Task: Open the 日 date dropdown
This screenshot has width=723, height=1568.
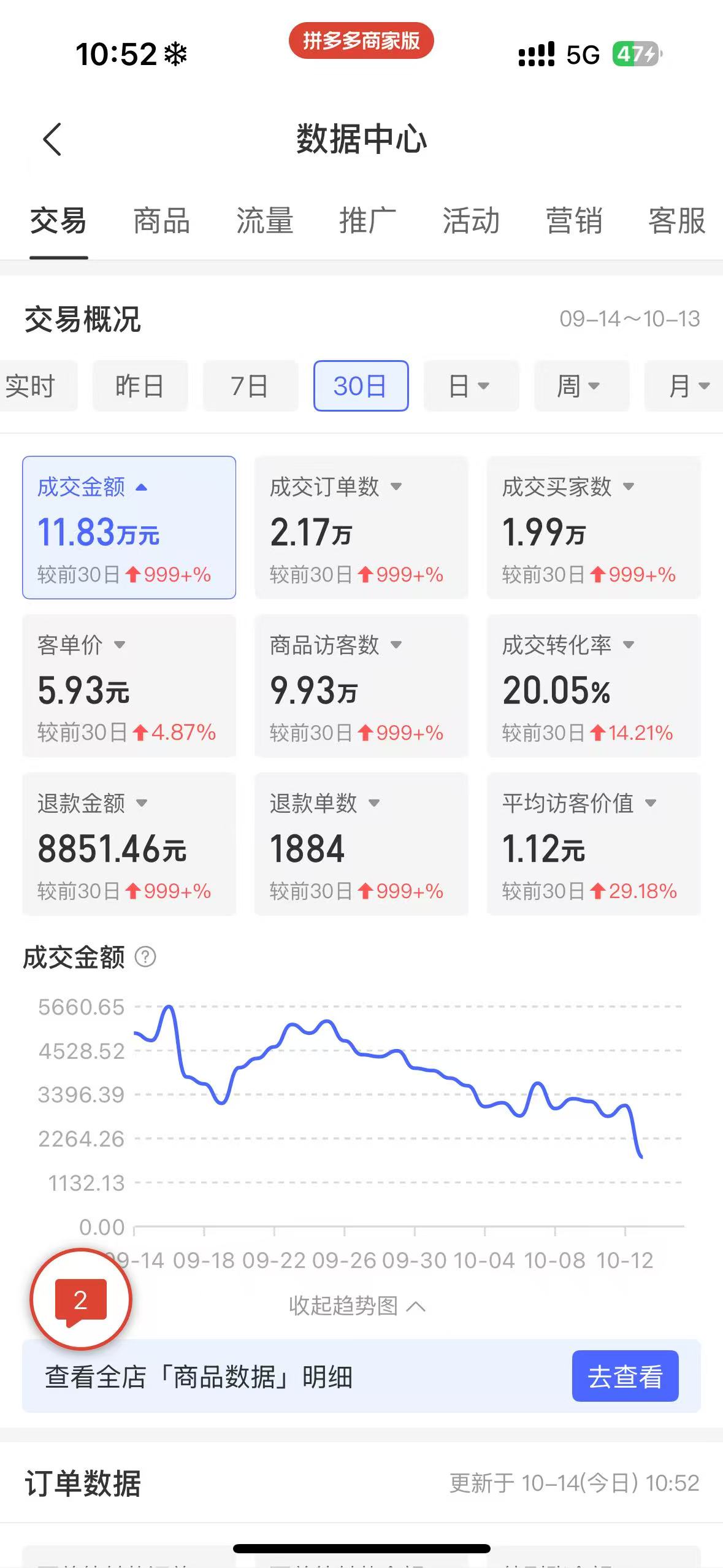Action: 470,386
